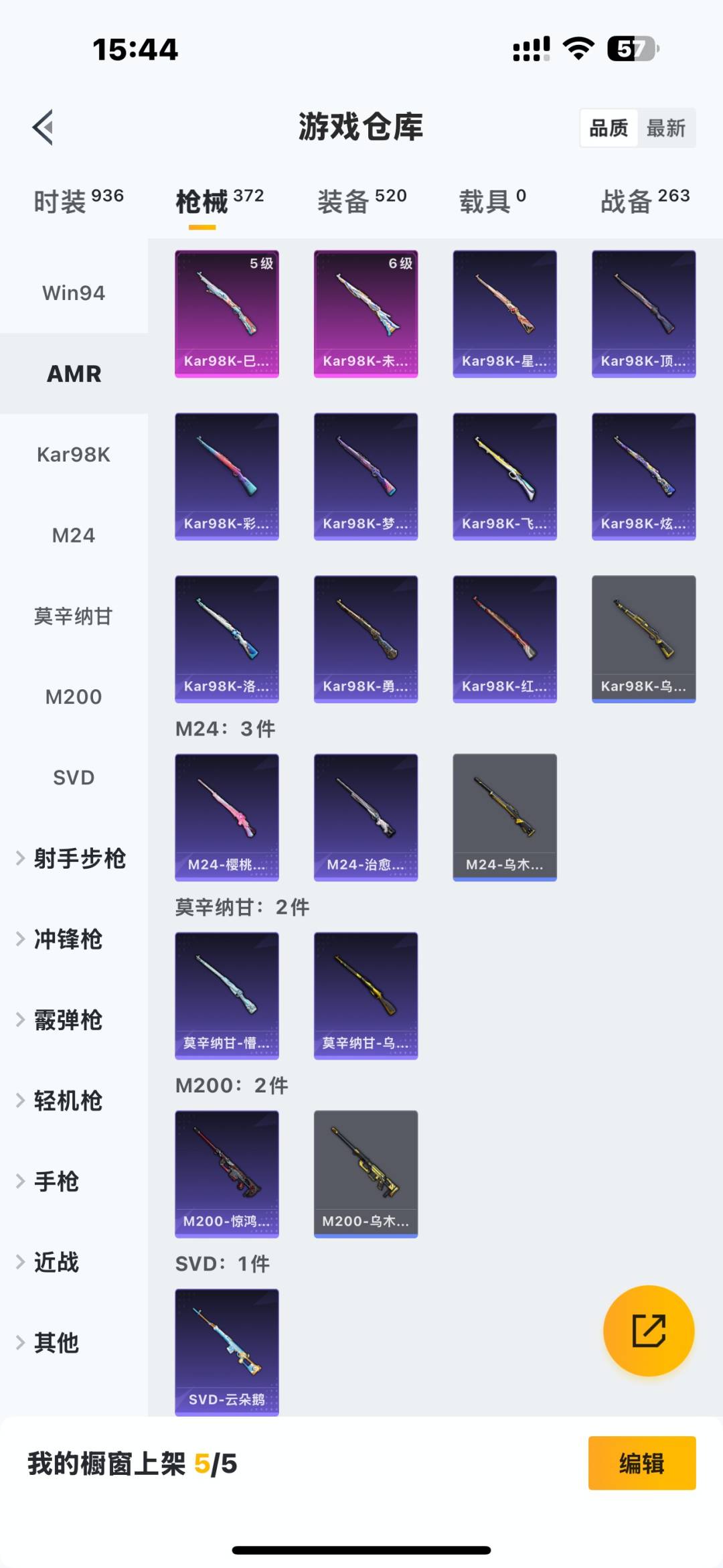The image size is (723, 1568).
Task: Select M24 in the sidebar
Action: [x=74, y=535]
